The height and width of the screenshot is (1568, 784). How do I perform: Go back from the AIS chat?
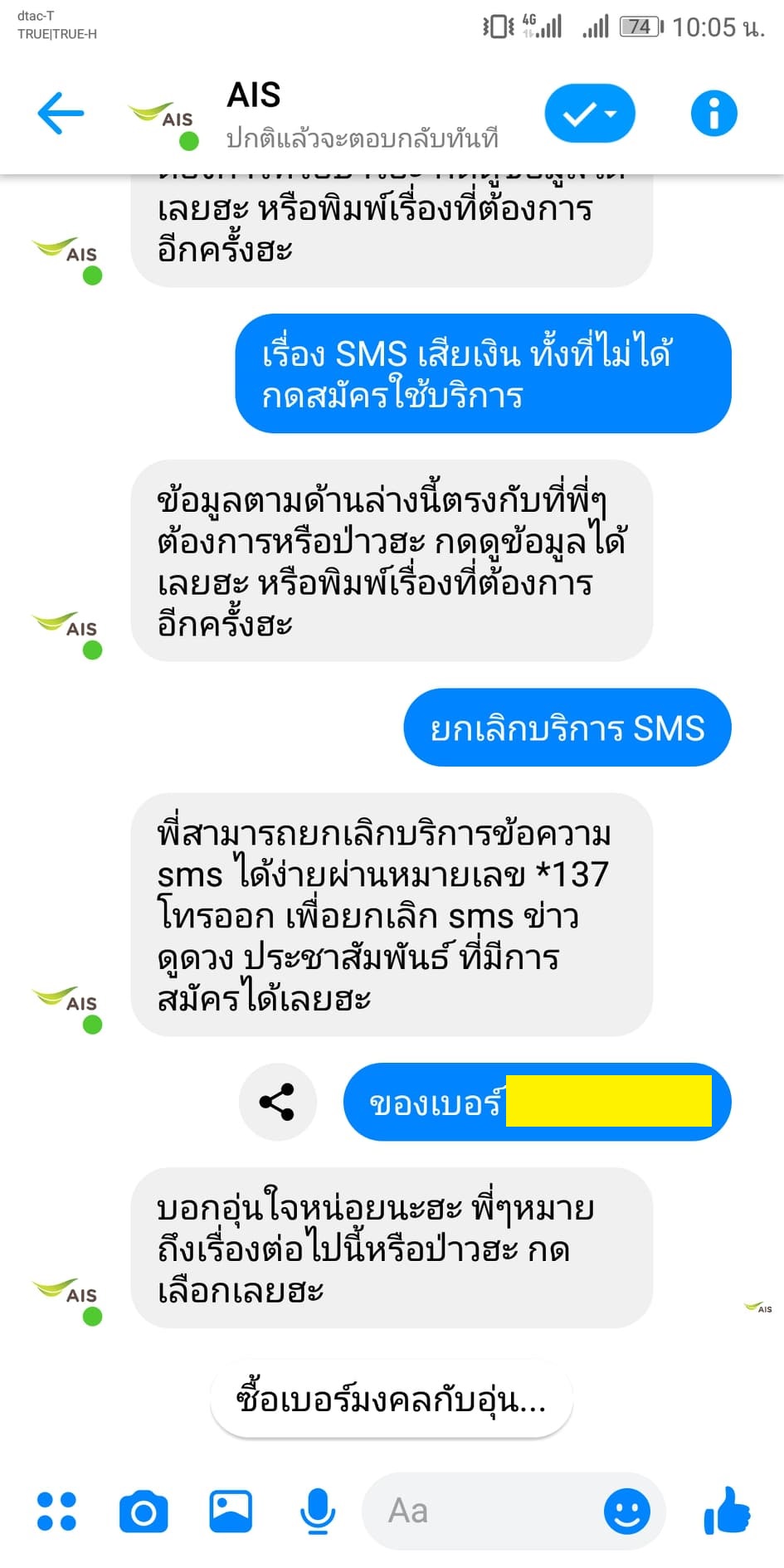61,113
